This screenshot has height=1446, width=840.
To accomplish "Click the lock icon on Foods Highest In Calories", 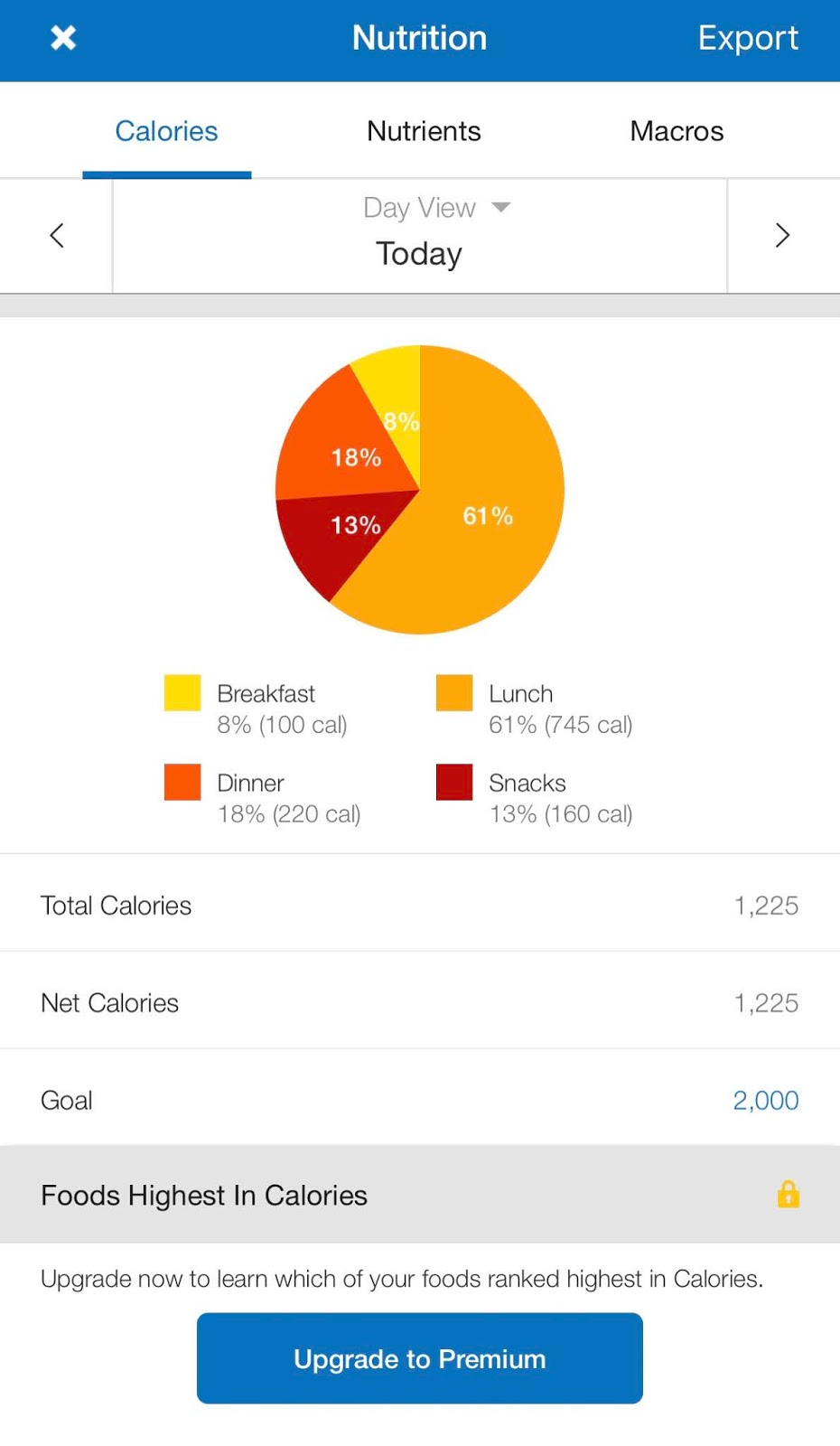I will 788,1195.
